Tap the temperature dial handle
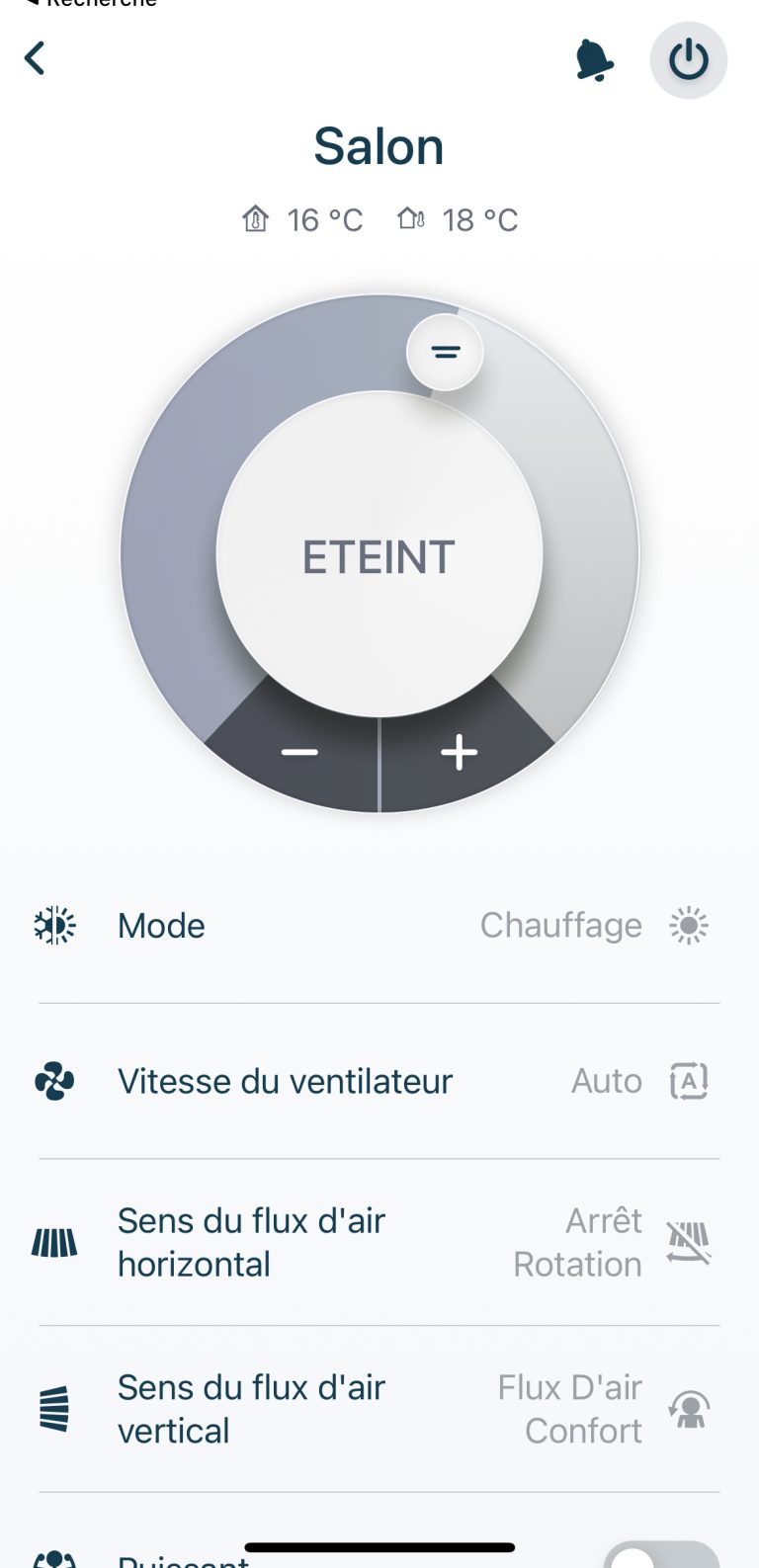Screen dimensions: 759x1568 446,352
